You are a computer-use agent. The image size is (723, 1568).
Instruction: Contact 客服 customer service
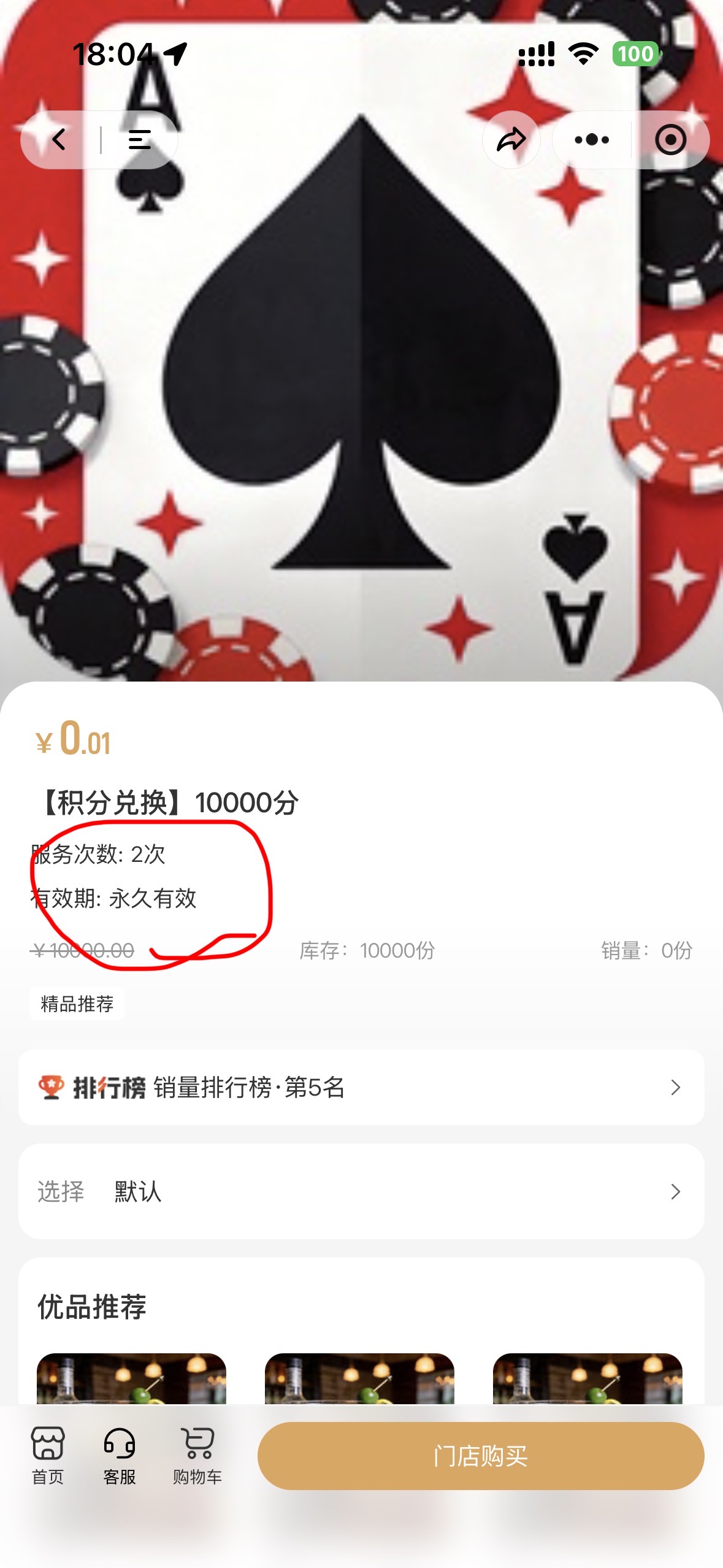[120, 1455]
